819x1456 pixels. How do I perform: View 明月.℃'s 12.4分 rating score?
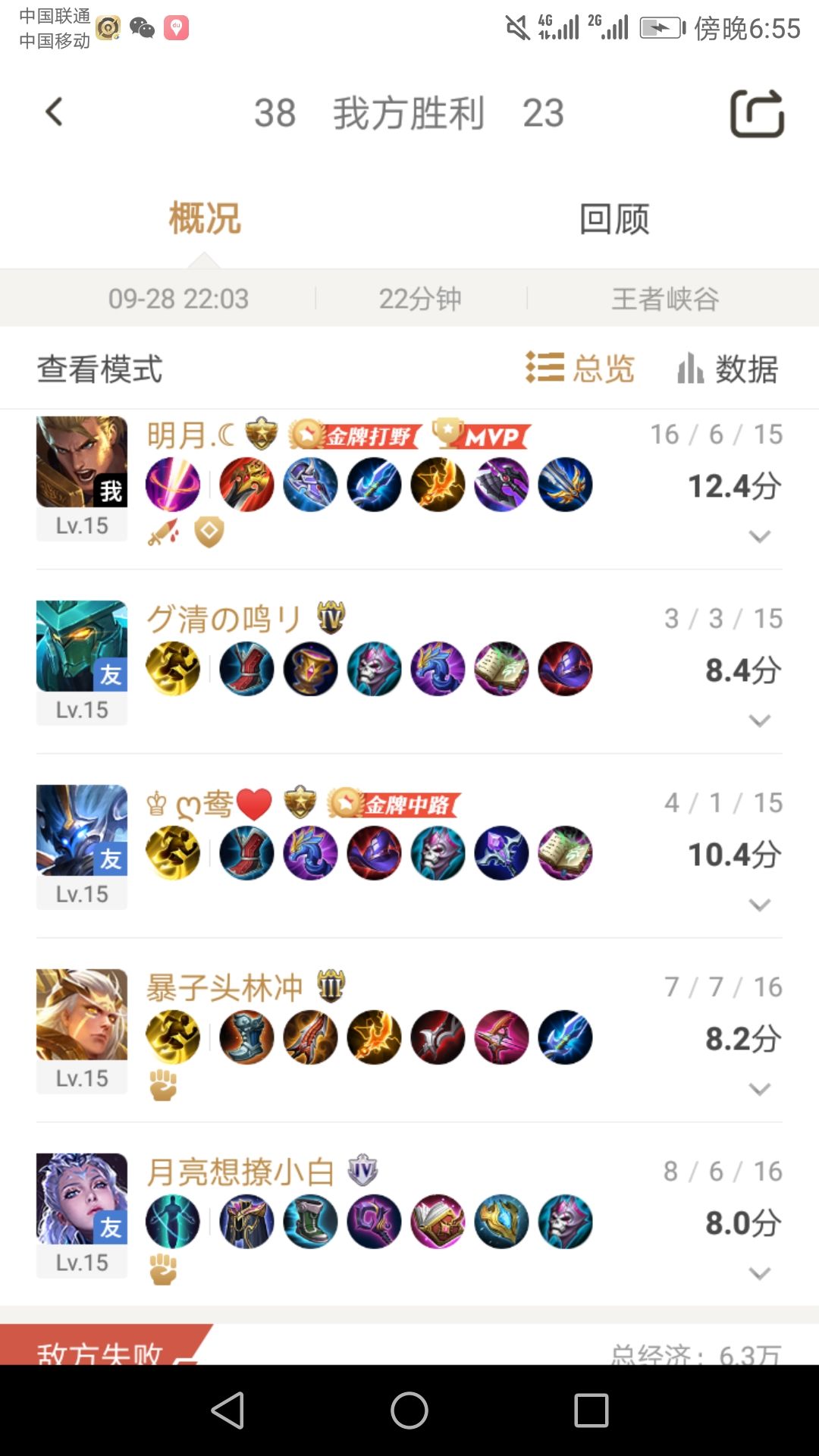click(732, 488)
